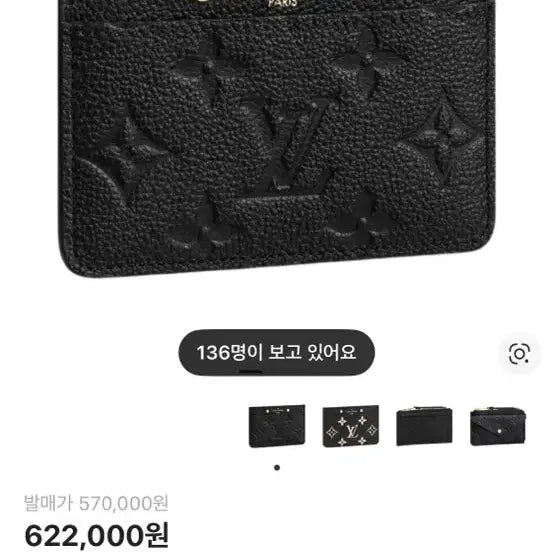Select the thumbnail with envelope flap wallet
Image resolution: width=554 pixels, height=554 pixels.
[498, 426]
